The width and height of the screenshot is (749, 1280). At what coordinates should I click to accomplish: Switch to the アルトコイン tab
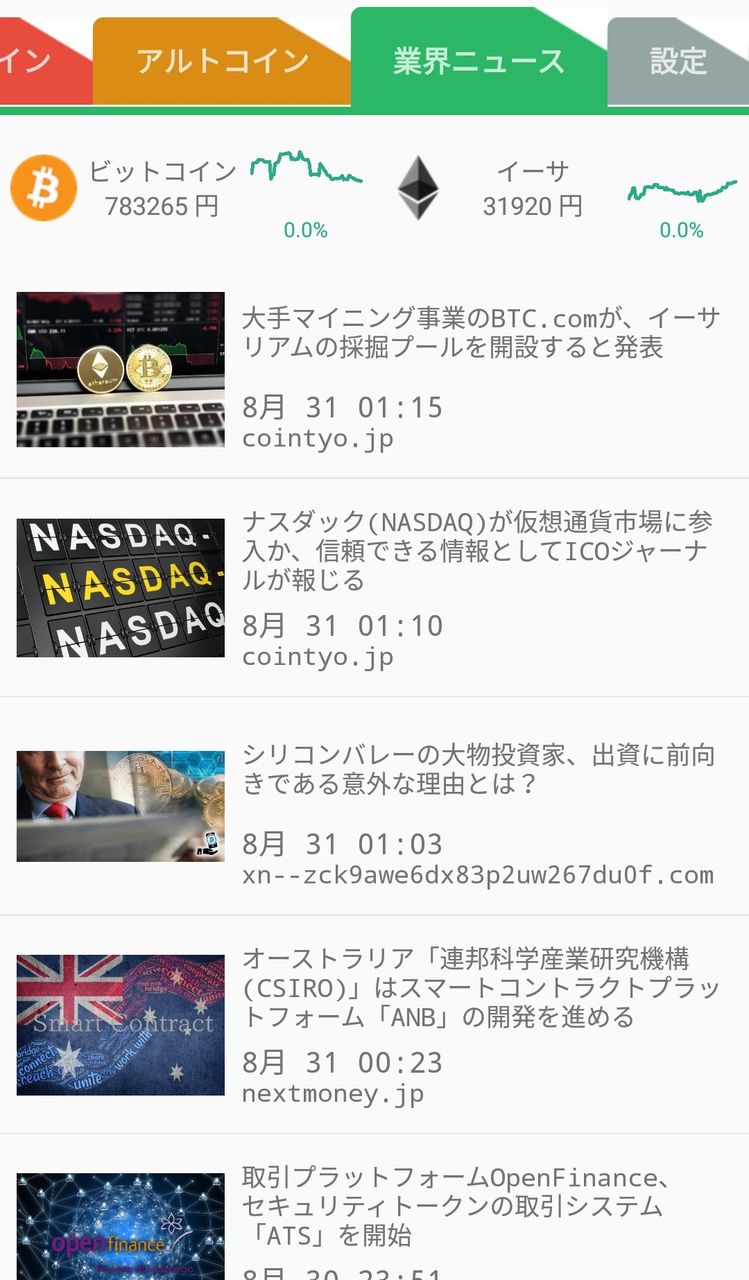coord(222,61)
